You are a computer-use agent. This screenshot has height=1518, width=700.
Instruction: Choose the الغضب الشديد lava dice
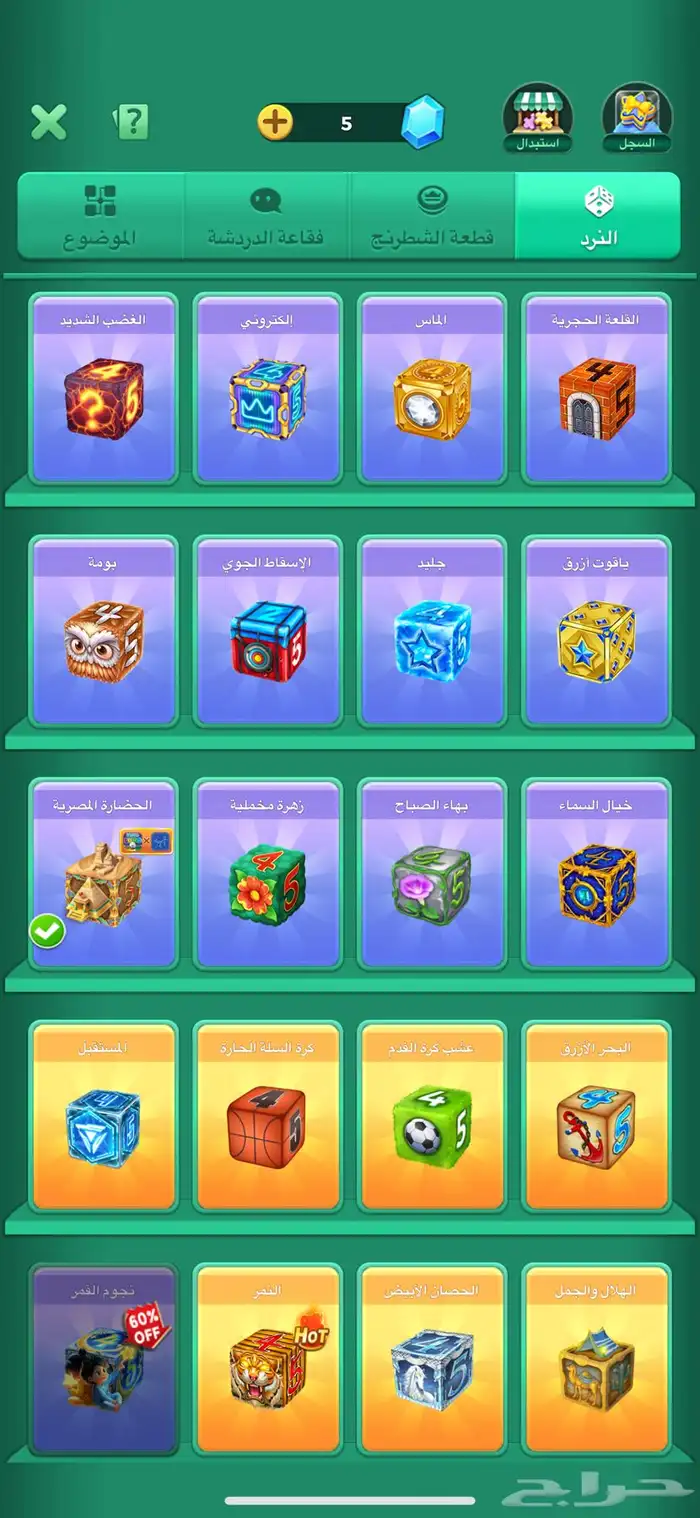[104, 388]
